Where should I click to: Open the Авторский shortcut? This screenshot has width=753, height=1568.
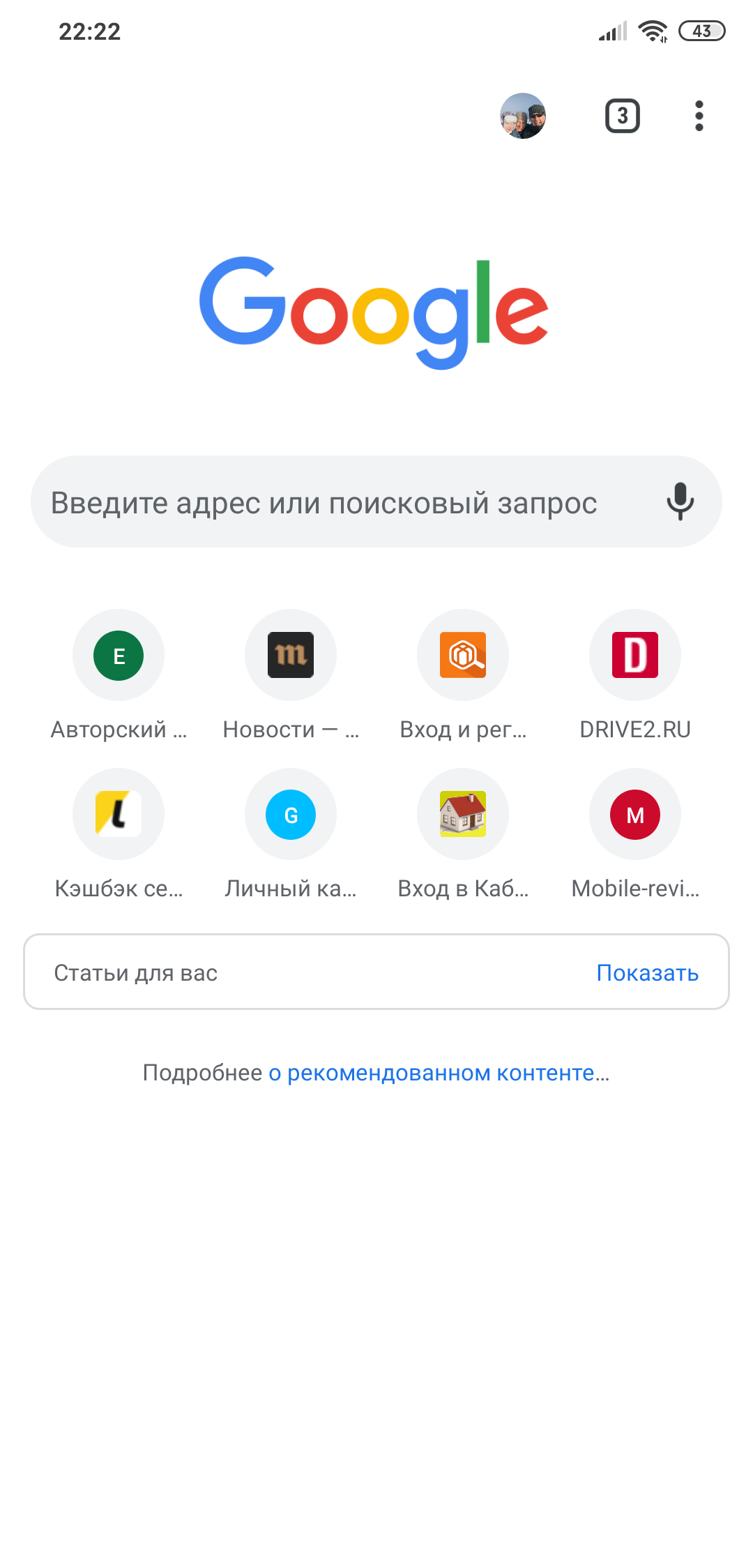click(119, 656)
